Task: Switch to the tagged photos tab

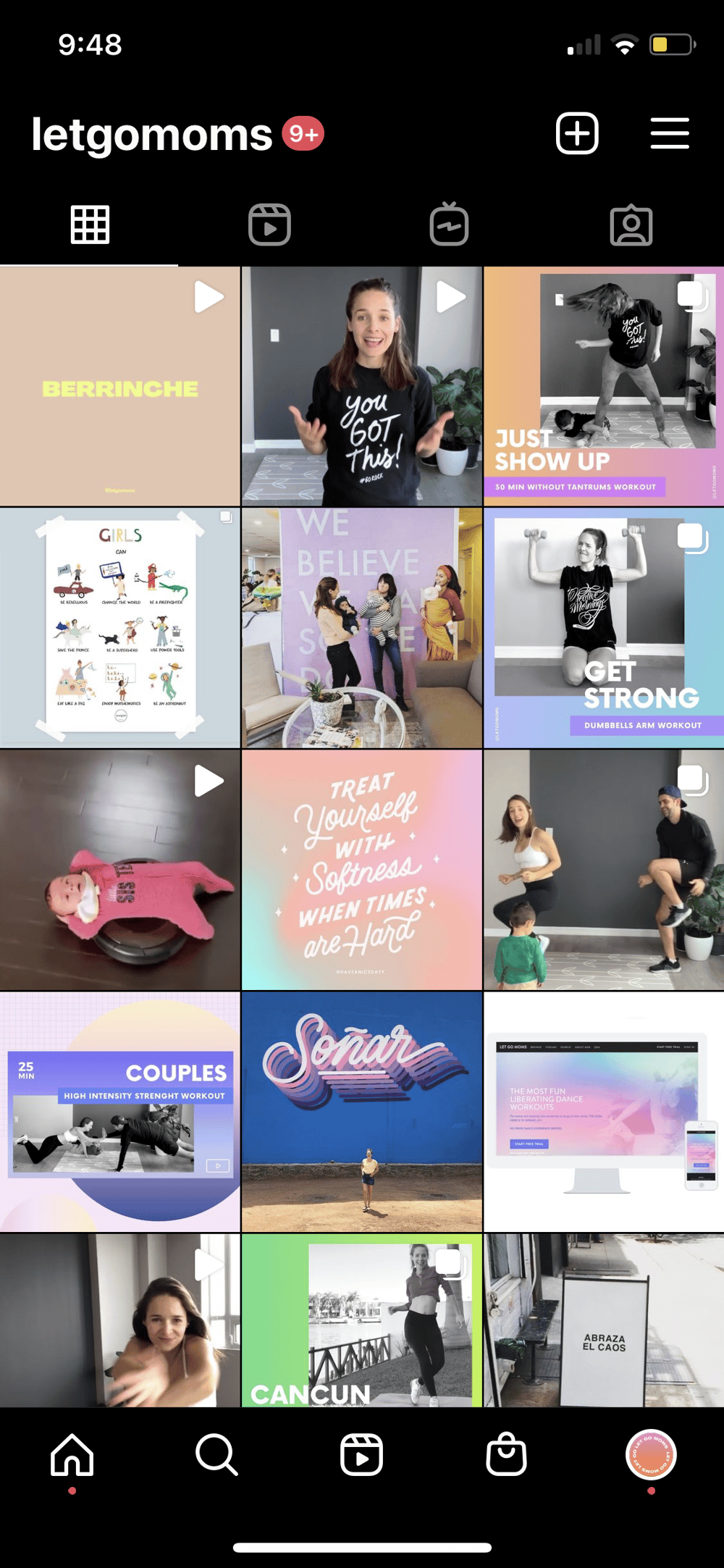Action: point(631,225)
